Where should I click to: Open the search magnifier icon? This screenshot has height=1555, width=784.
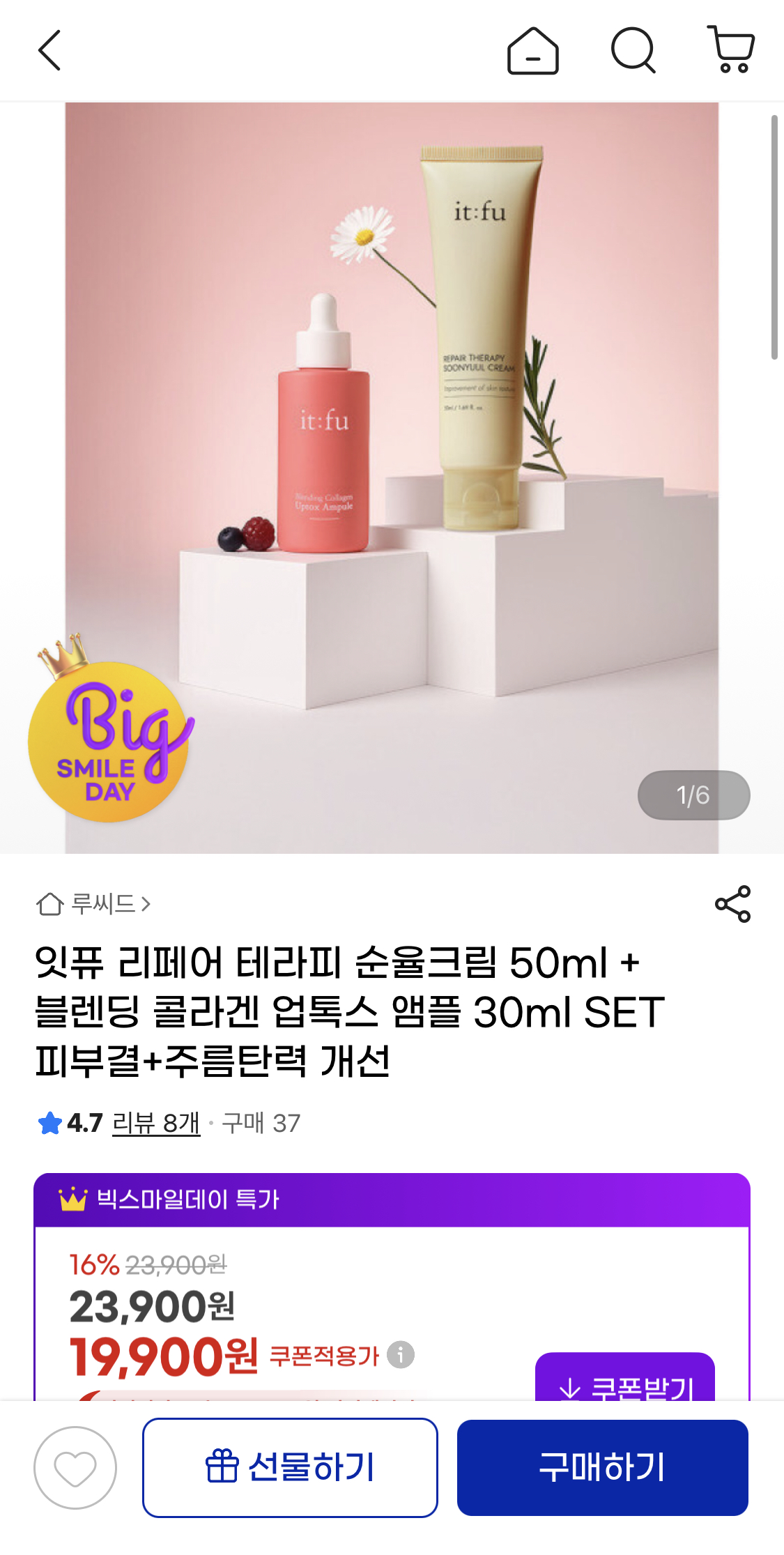coord(633,50)
